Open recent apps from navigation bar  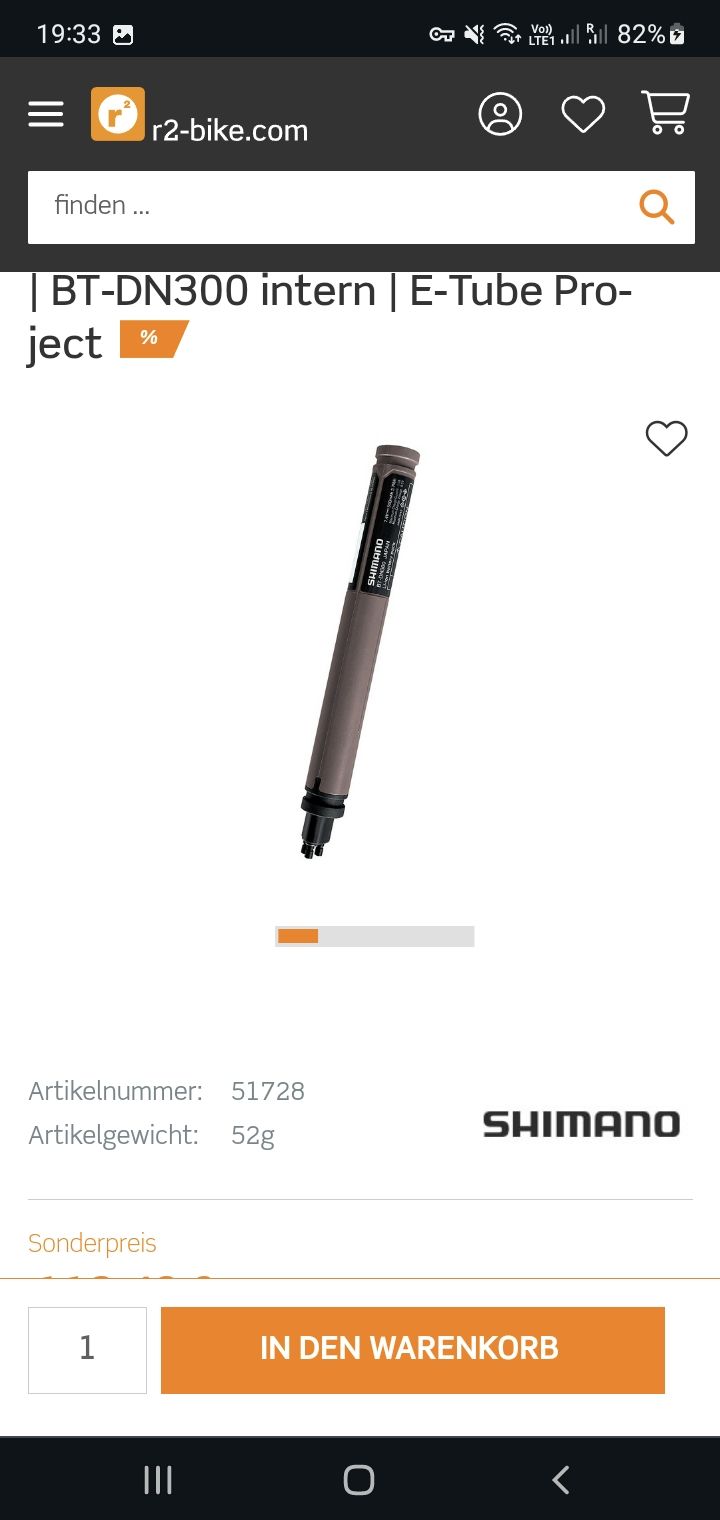click(158, 1480)
